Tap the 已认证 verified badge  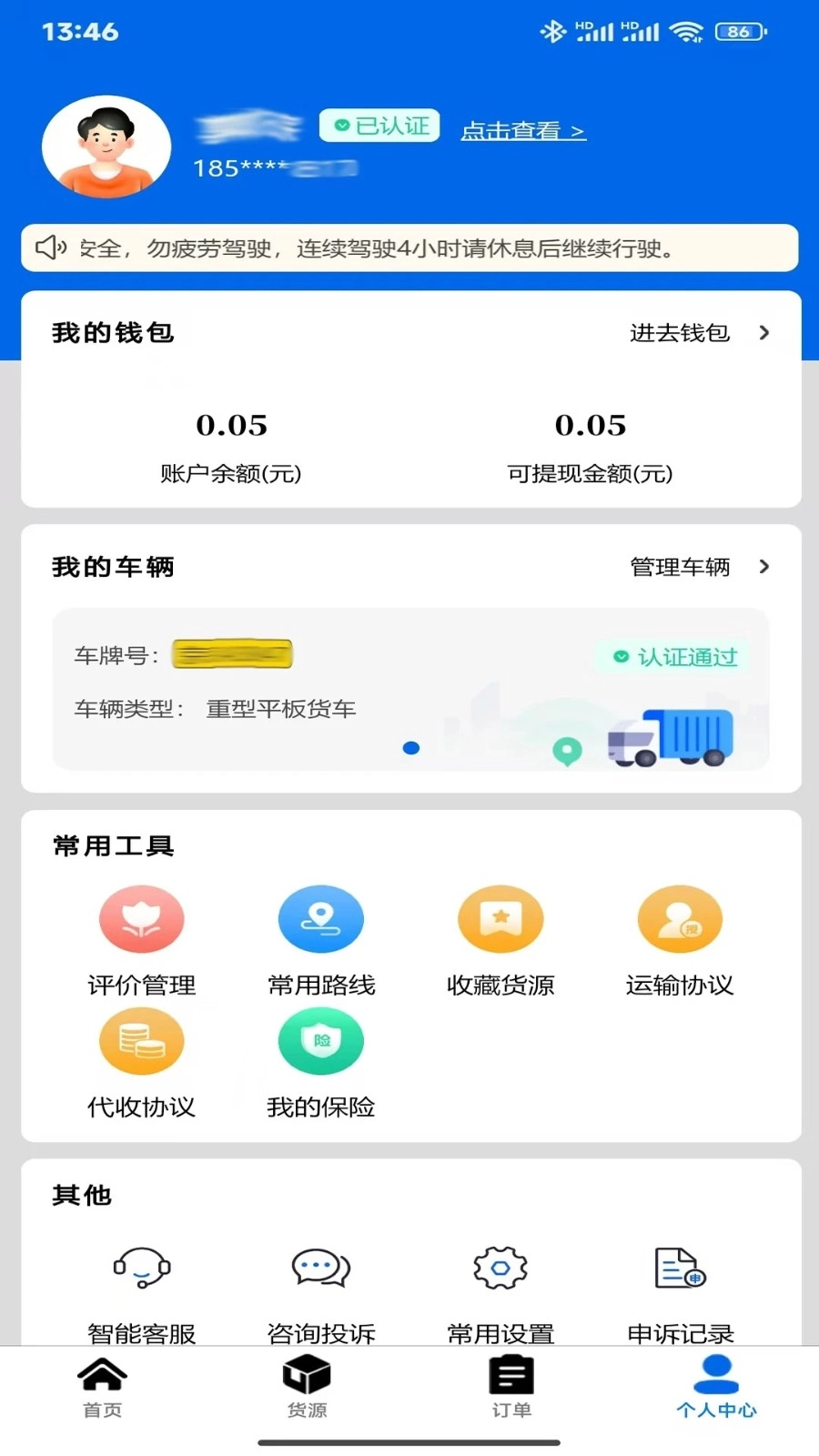pos(379,126)
